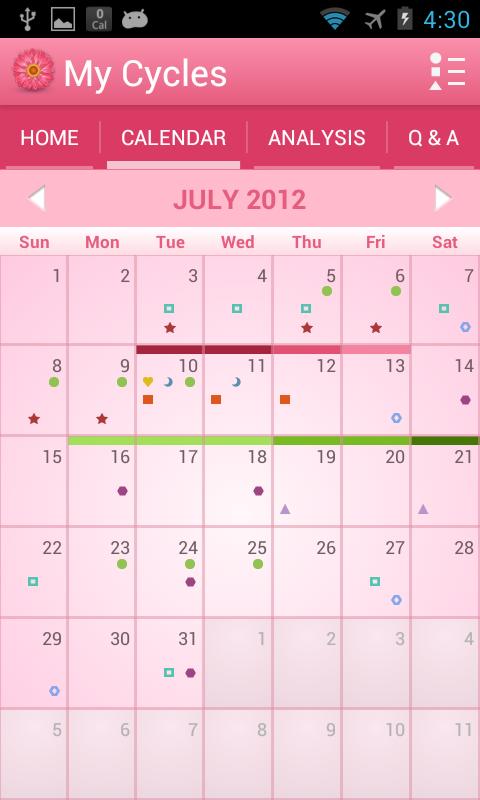Select July 22 in the calendar

33,572
